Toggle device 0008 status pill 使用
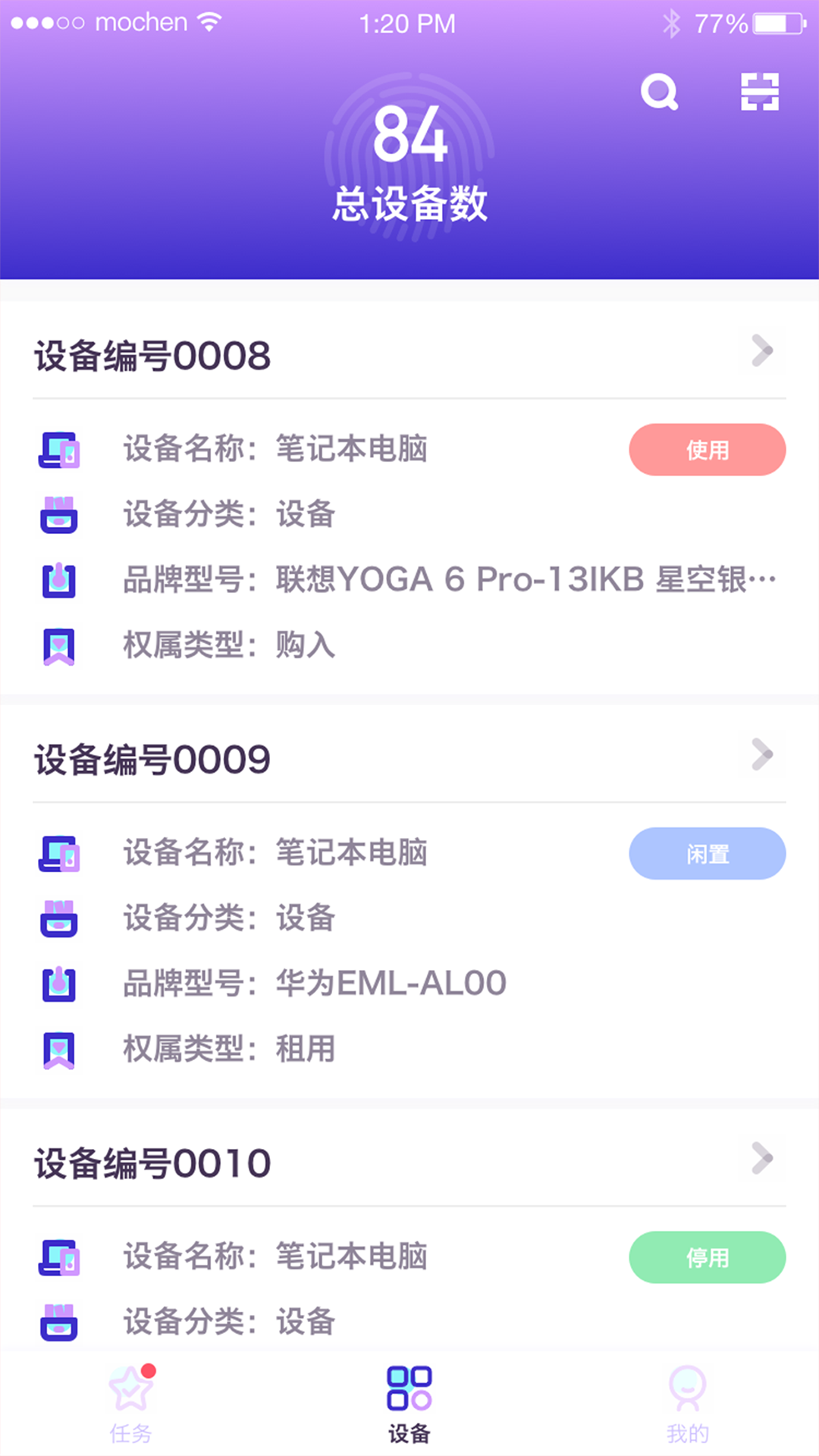The height and width of the screenshot is (1456, 819). click(706, 449)
